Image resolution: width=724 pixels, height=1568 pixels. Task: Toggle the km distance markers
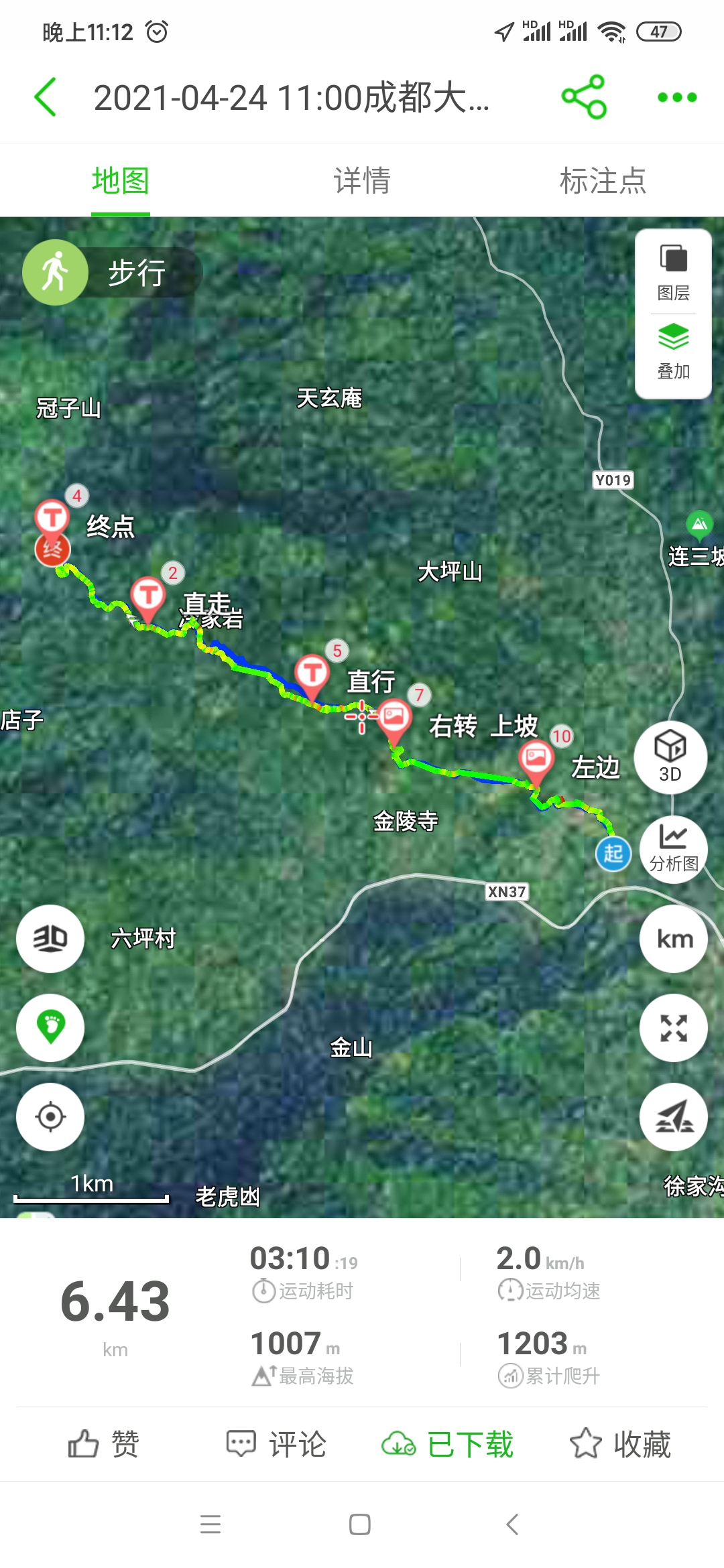[x=674, y=939]
